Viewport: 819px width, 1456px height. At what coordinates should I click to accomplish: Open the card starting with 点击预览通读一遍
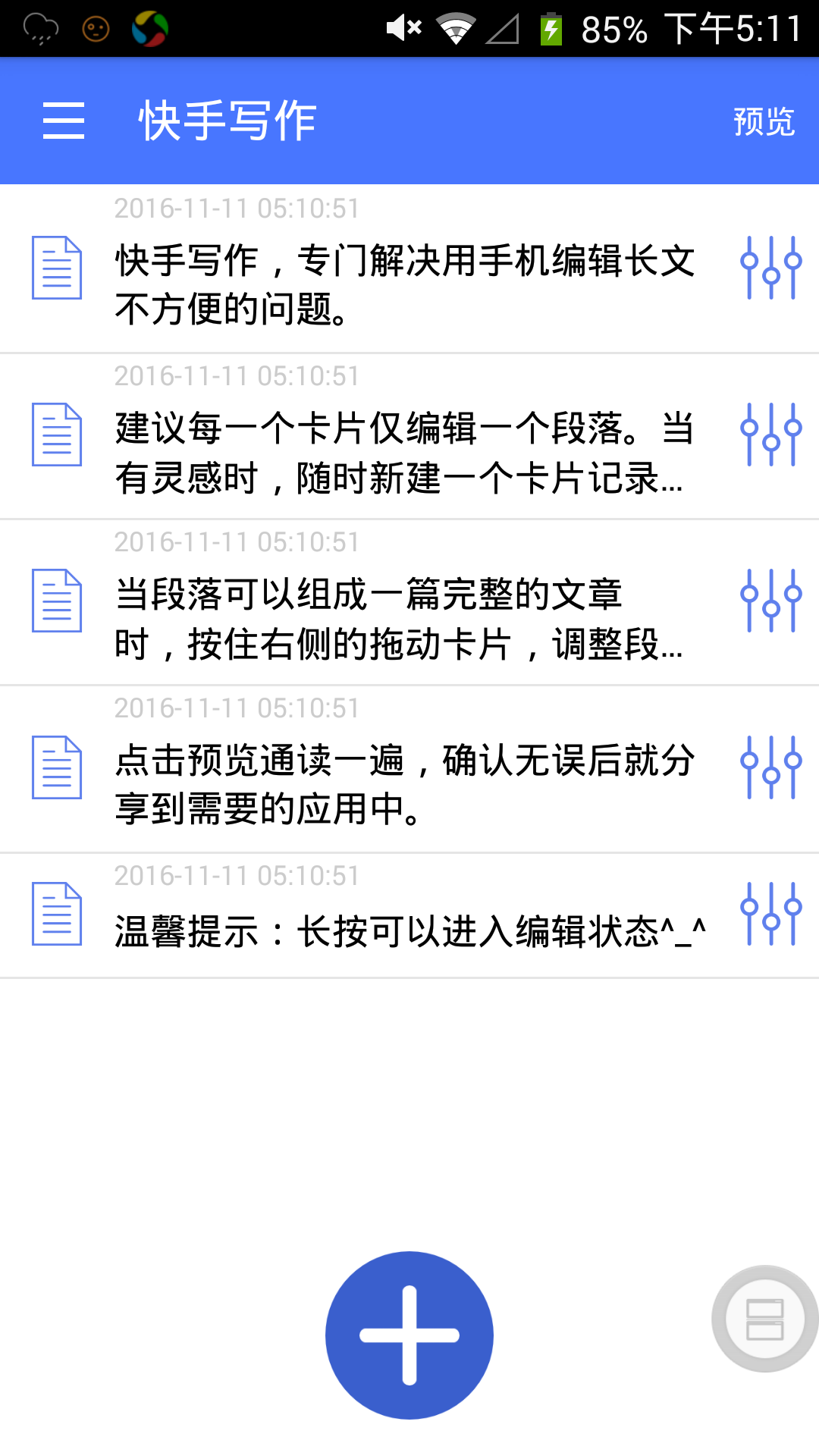(405, 785)
